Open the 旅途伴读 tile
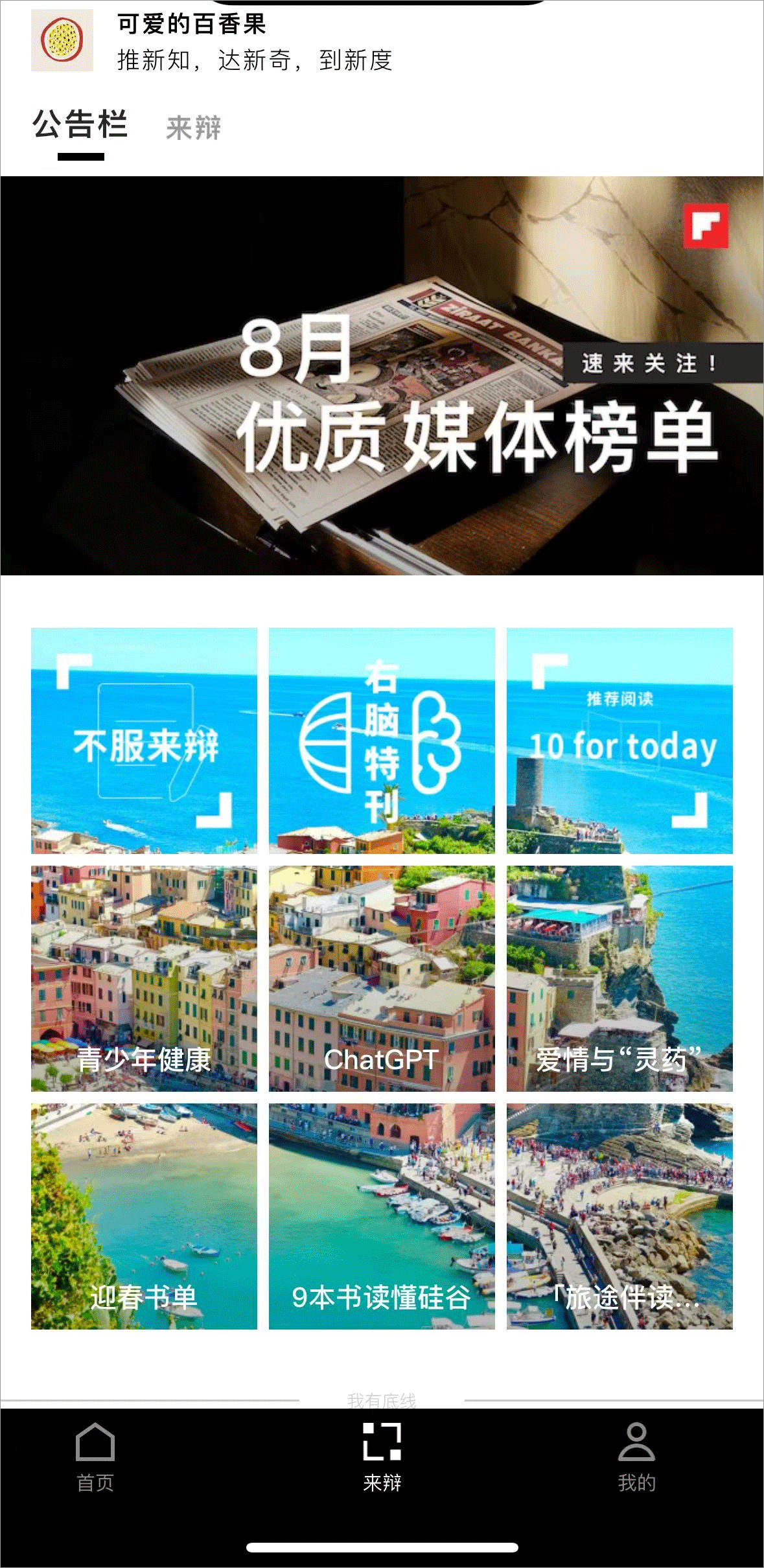764x1568 pixels. pos(619,1216)
